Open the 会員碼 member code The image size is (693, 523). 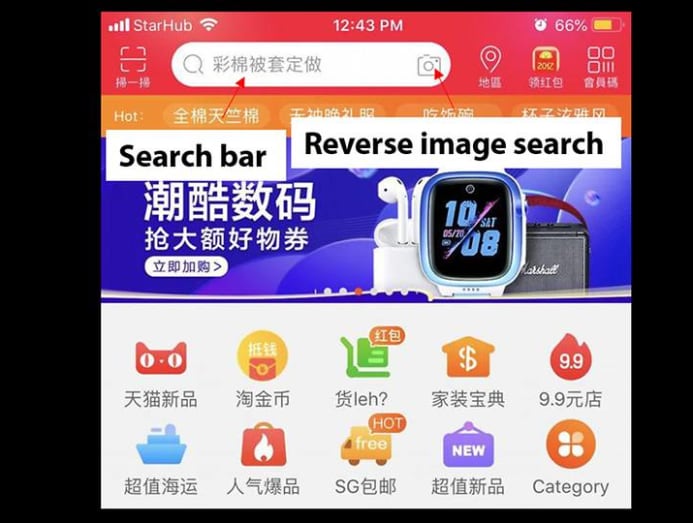tap(601, 66)
